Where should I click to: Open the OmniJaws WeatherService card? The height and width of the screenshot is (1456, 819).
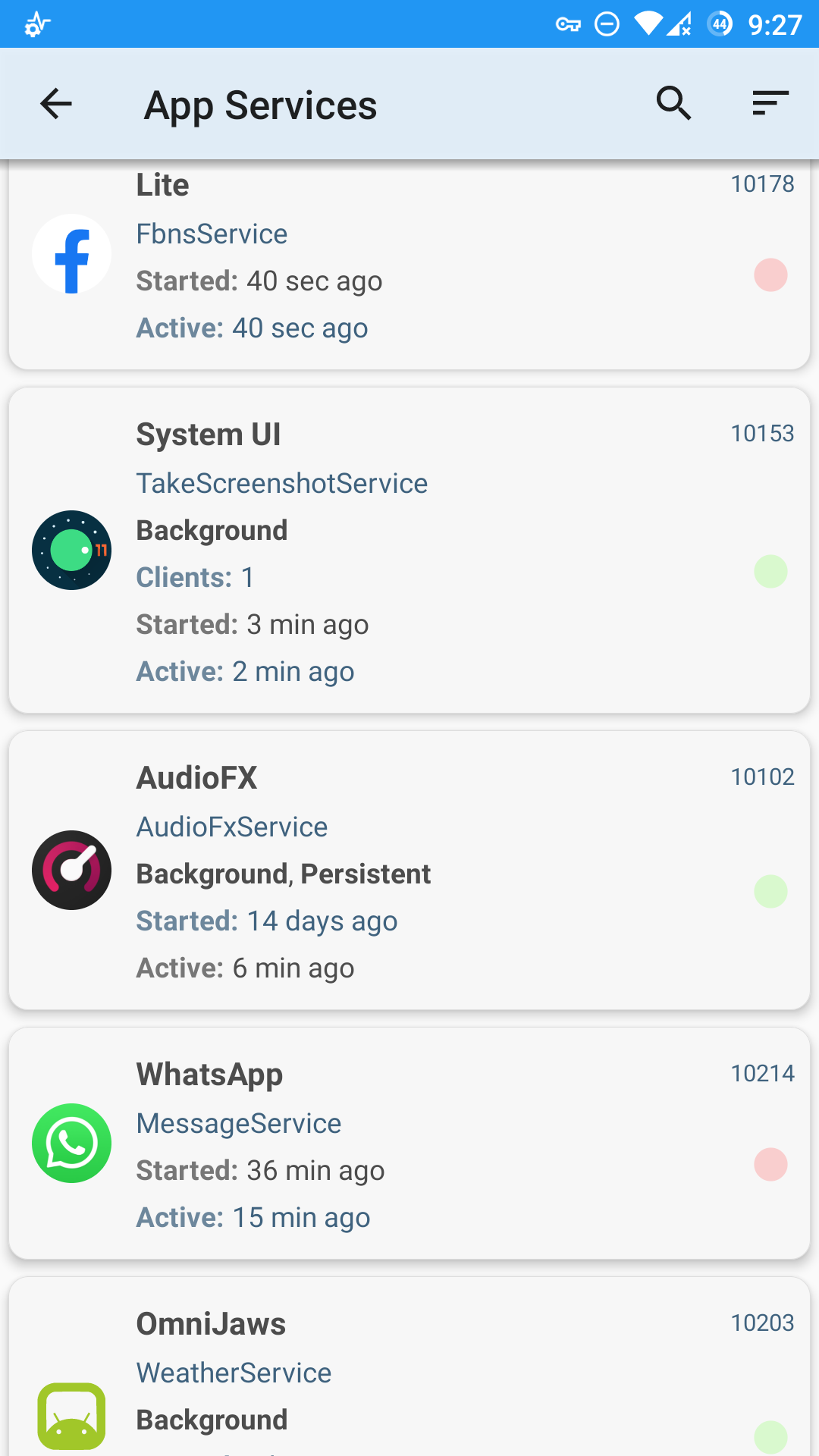(409, 1367)
